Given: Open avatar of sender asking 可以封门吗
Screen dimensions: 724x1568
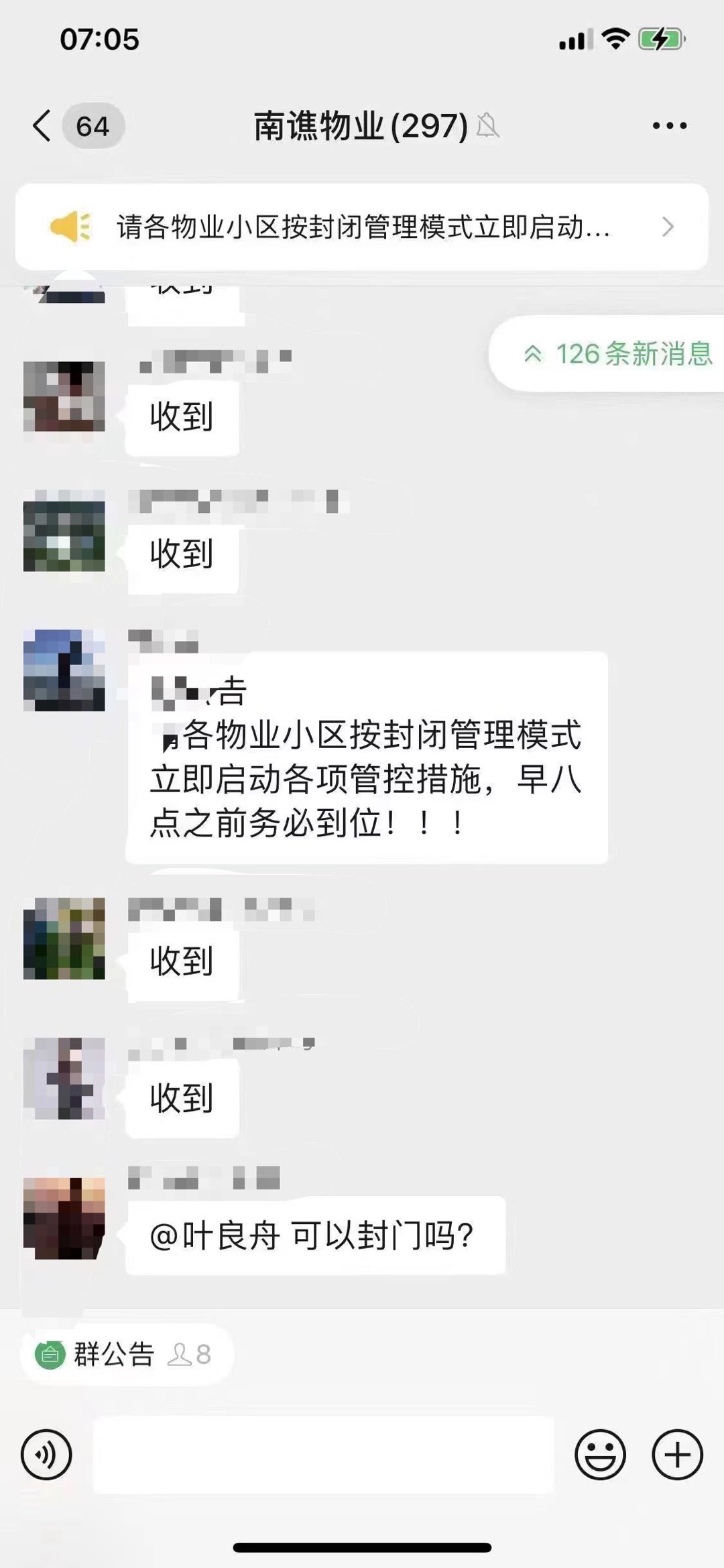Looking at the screenshot, I should (x=64, y=1218).
